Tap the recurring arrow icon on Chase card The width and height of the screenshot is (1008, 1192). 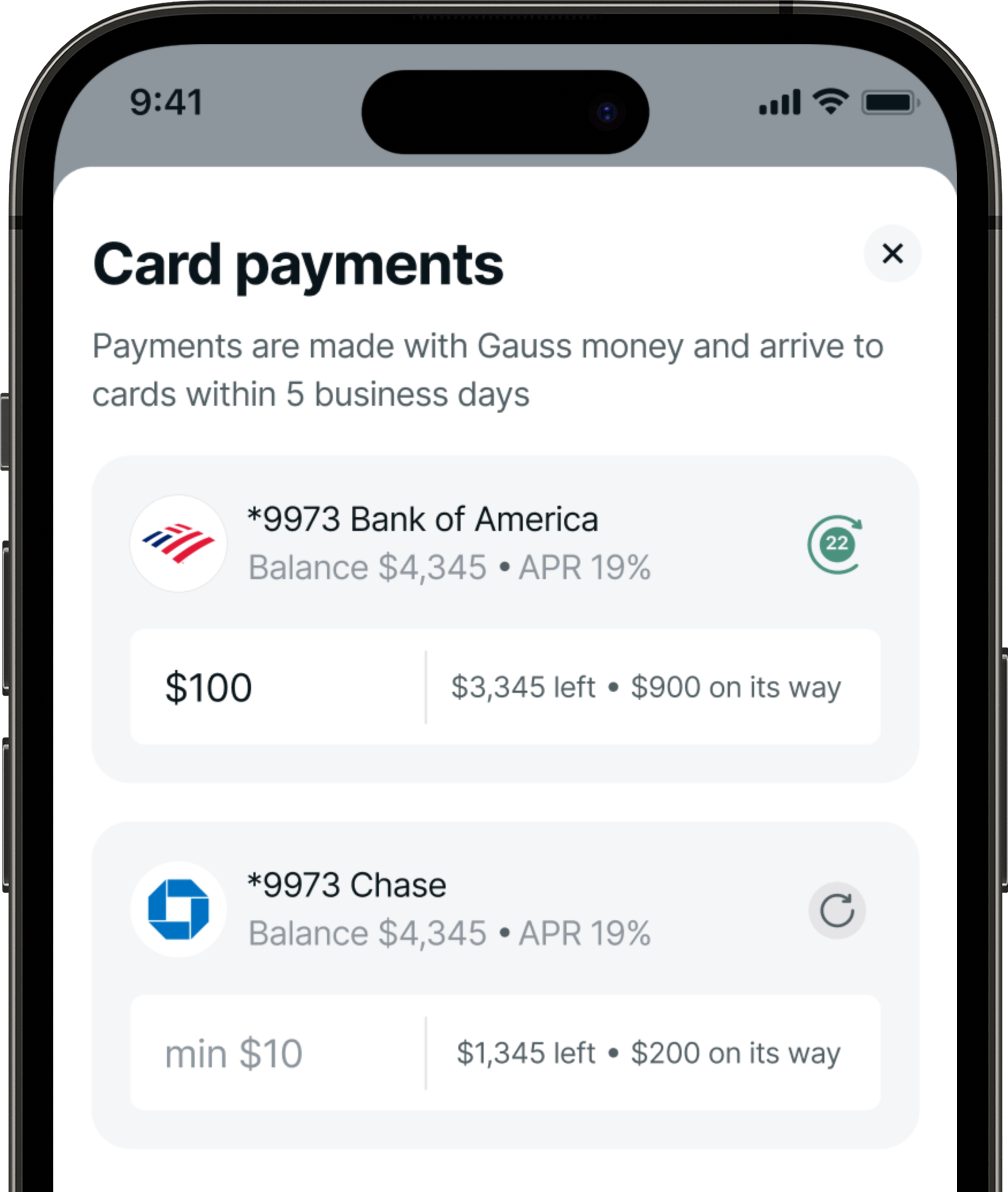click(x=836, y=911)
